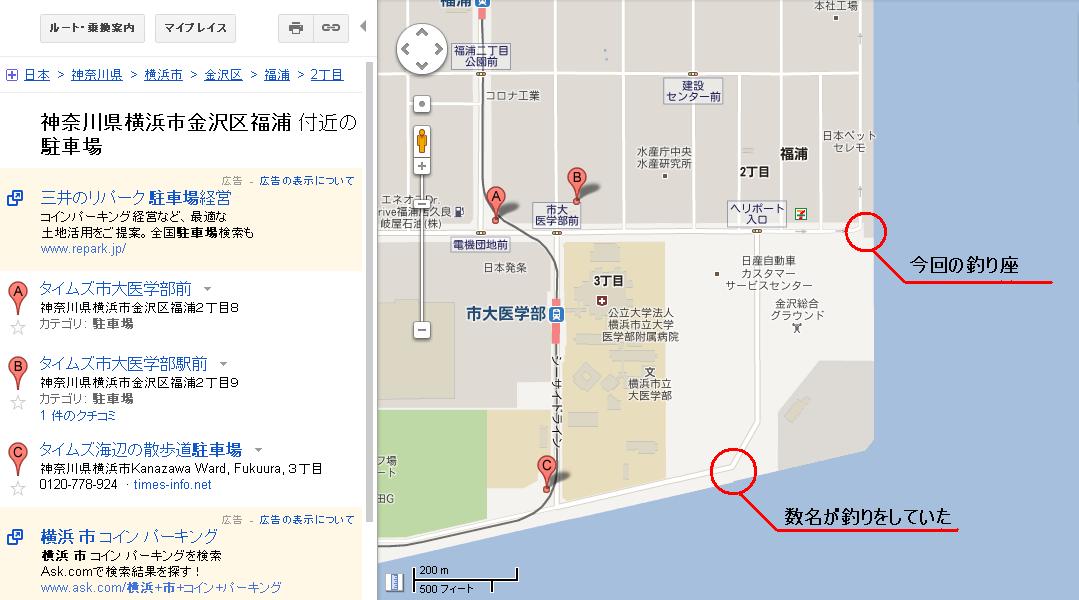Image resolution: width=1079 pixels, height=600 pixels.
Task: Open result タイムズ市大医学部駅前
Action: 123,364
